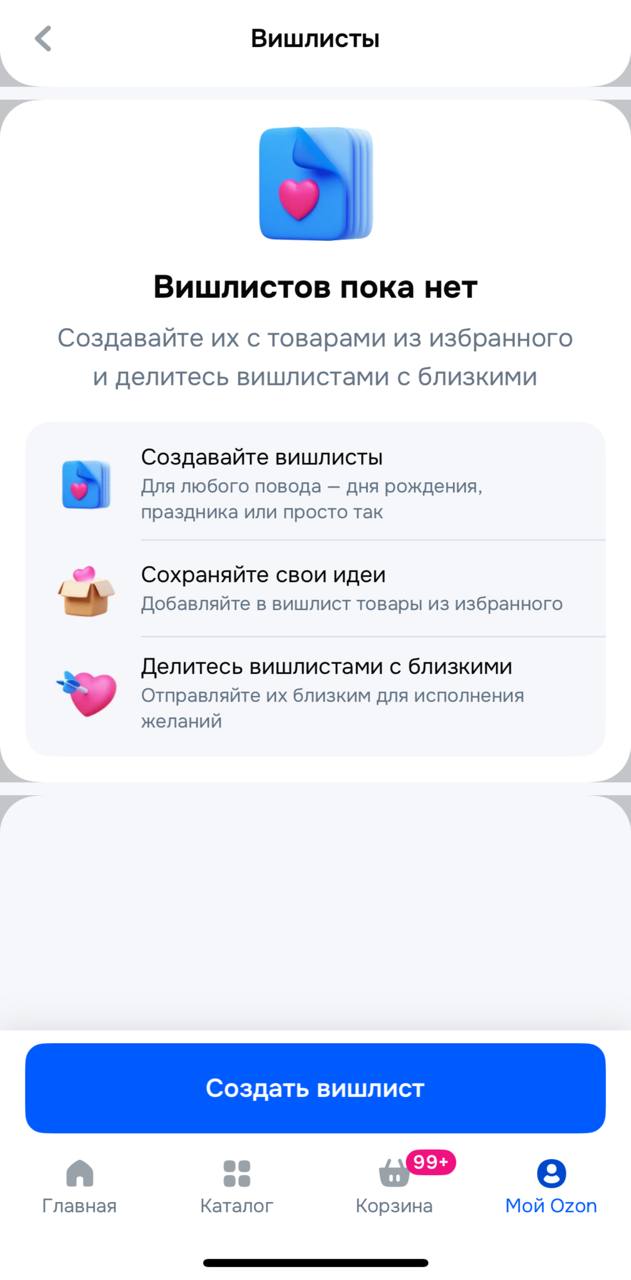631x1280 pixels.
Task: Open the Корзина tab
Action: (x=394, y=1186)
